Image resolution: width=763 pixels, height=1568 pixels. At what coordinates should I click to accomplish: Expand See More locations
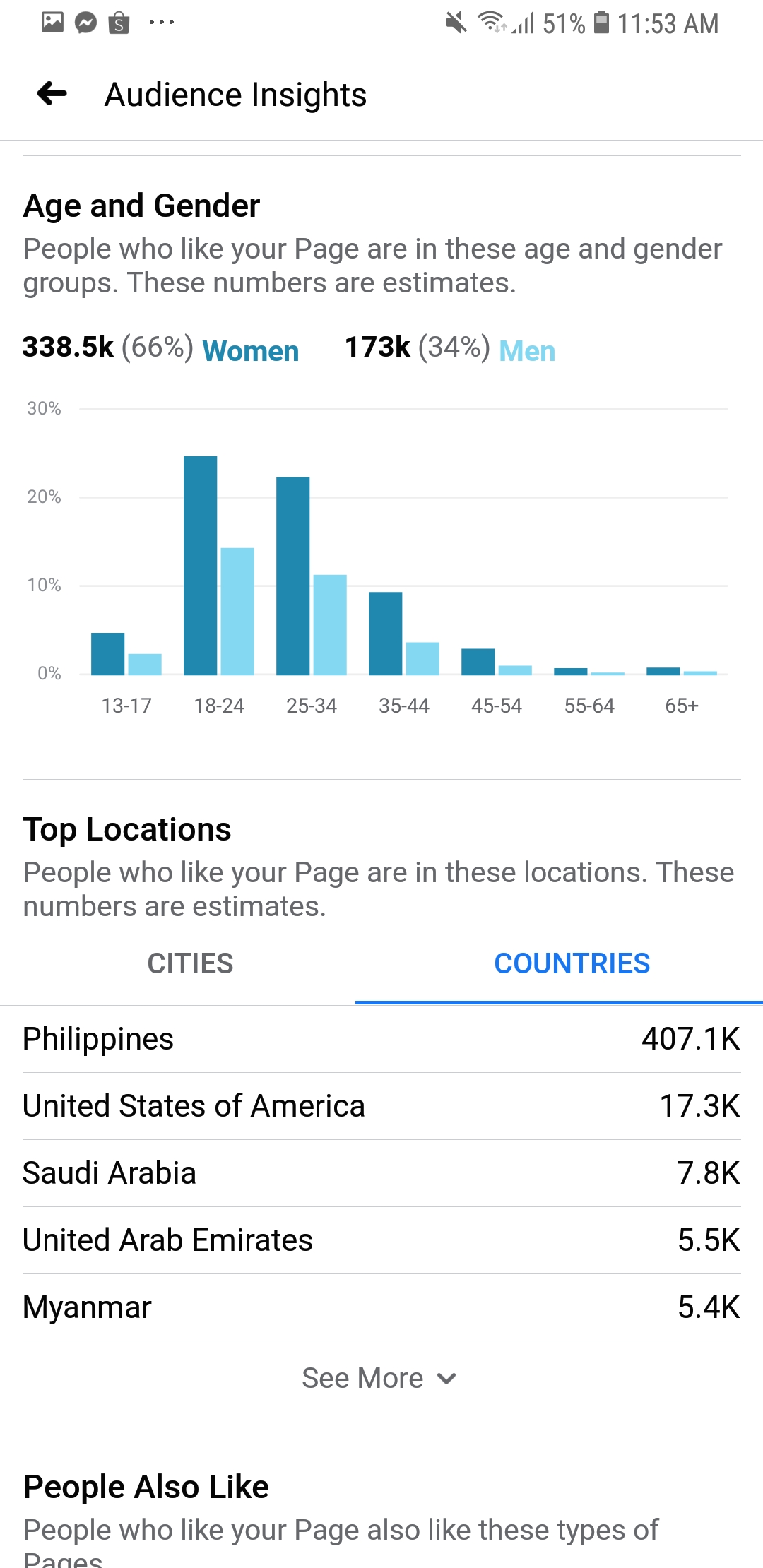tap(379, 1378)
